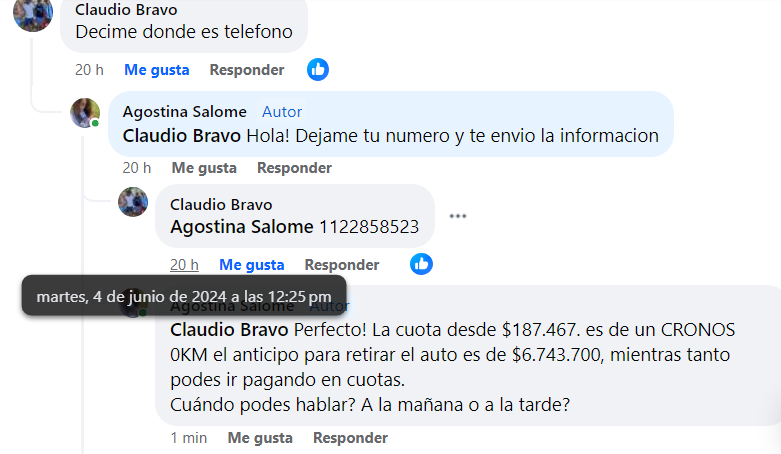Reply to Agostina's 'Dejame tu numero' comment
The image size is (781, 454).
[294, 168]
